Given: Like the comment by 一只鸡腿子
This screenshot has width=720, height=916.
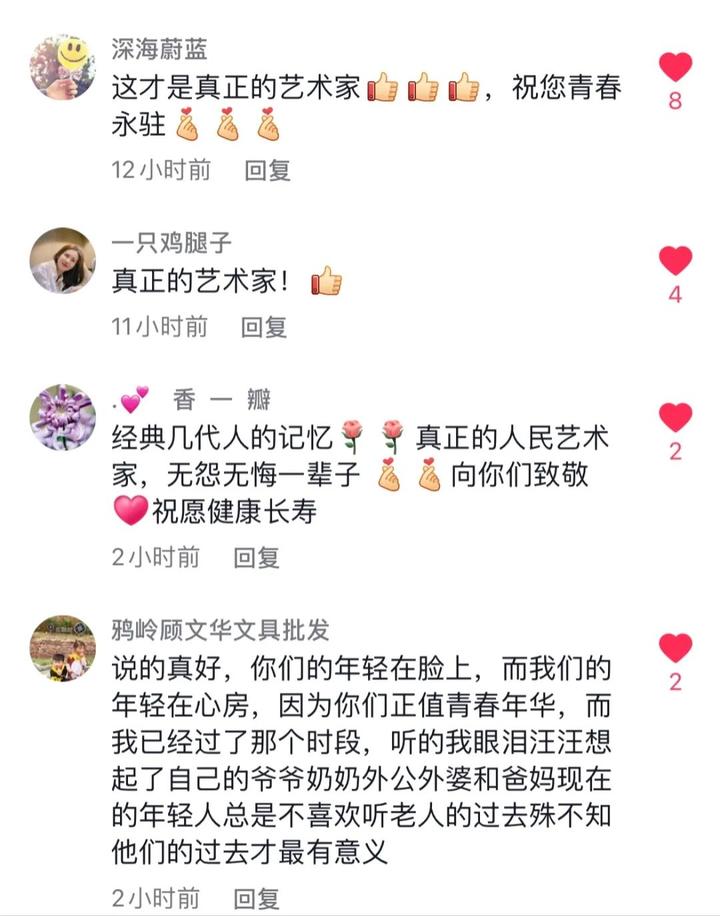Looking at the screenshot, I should click(x=676, y=261).
